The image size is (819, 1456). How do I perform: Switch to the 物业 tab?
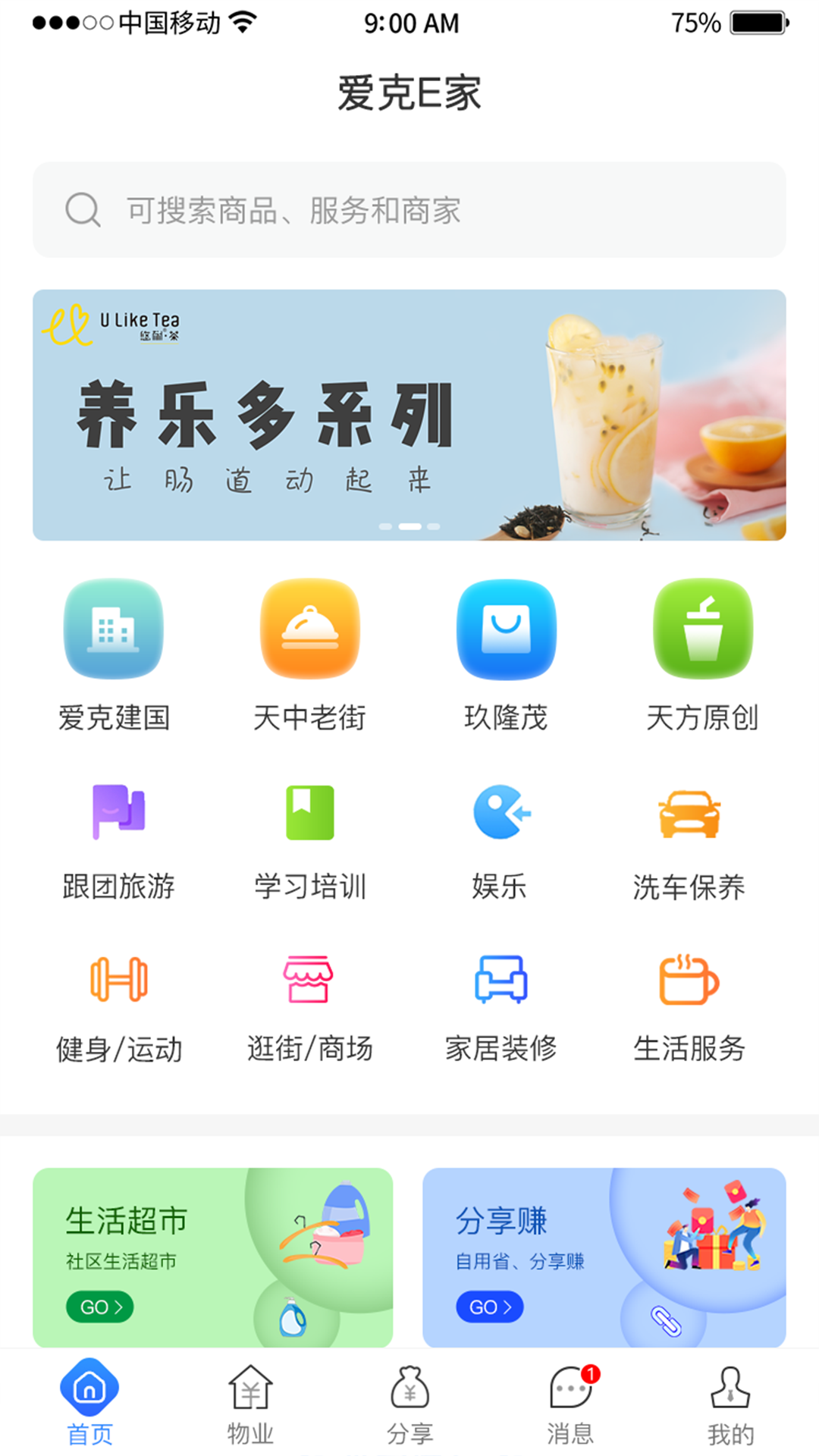[x=250, y=1403]
